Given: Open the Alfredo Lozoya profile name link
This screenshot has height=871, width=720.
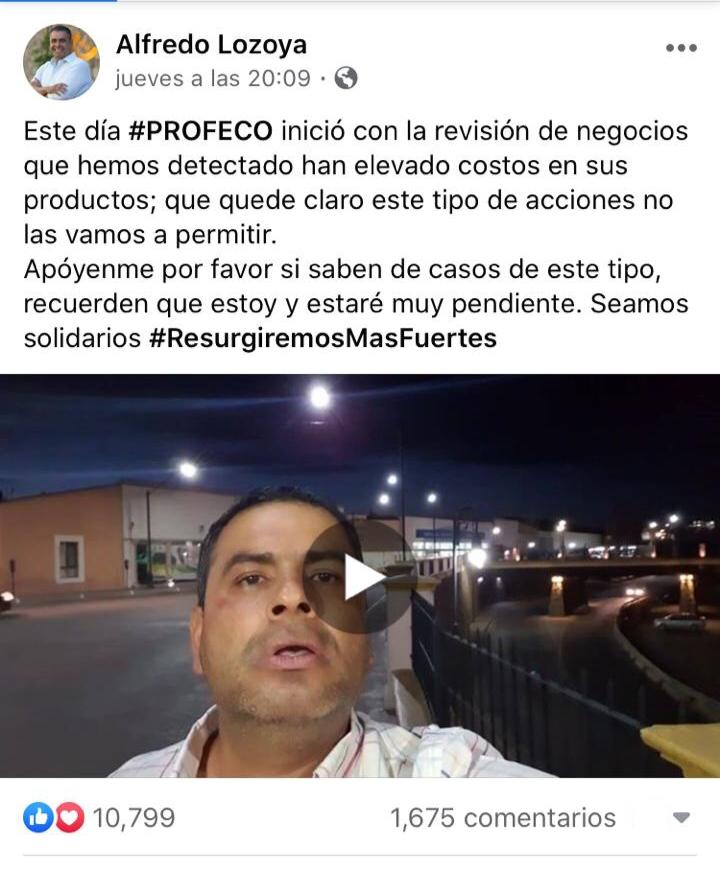Looking at the screenshot, I should pyautogui.click(x=211, y=44).
